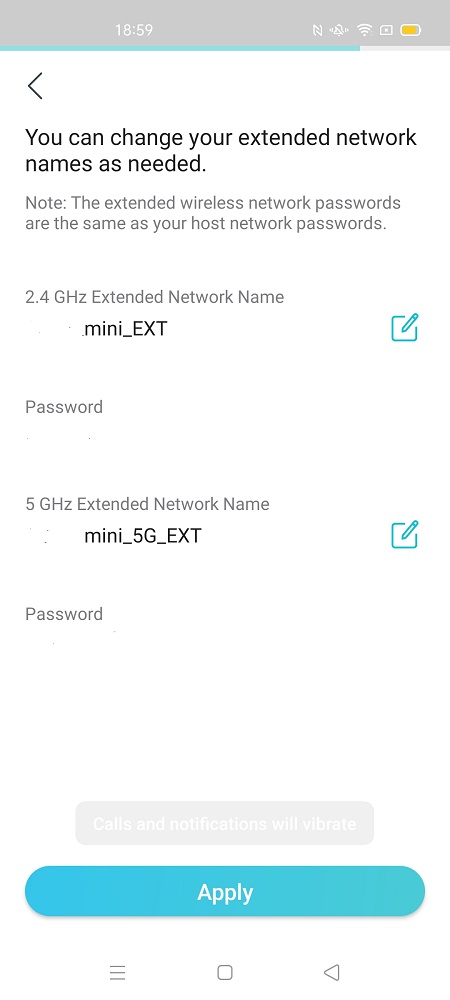Viewport: 450px width, 1000px height.
Task: Go back using the top-left arrow
Action: [x=35, y=85]
